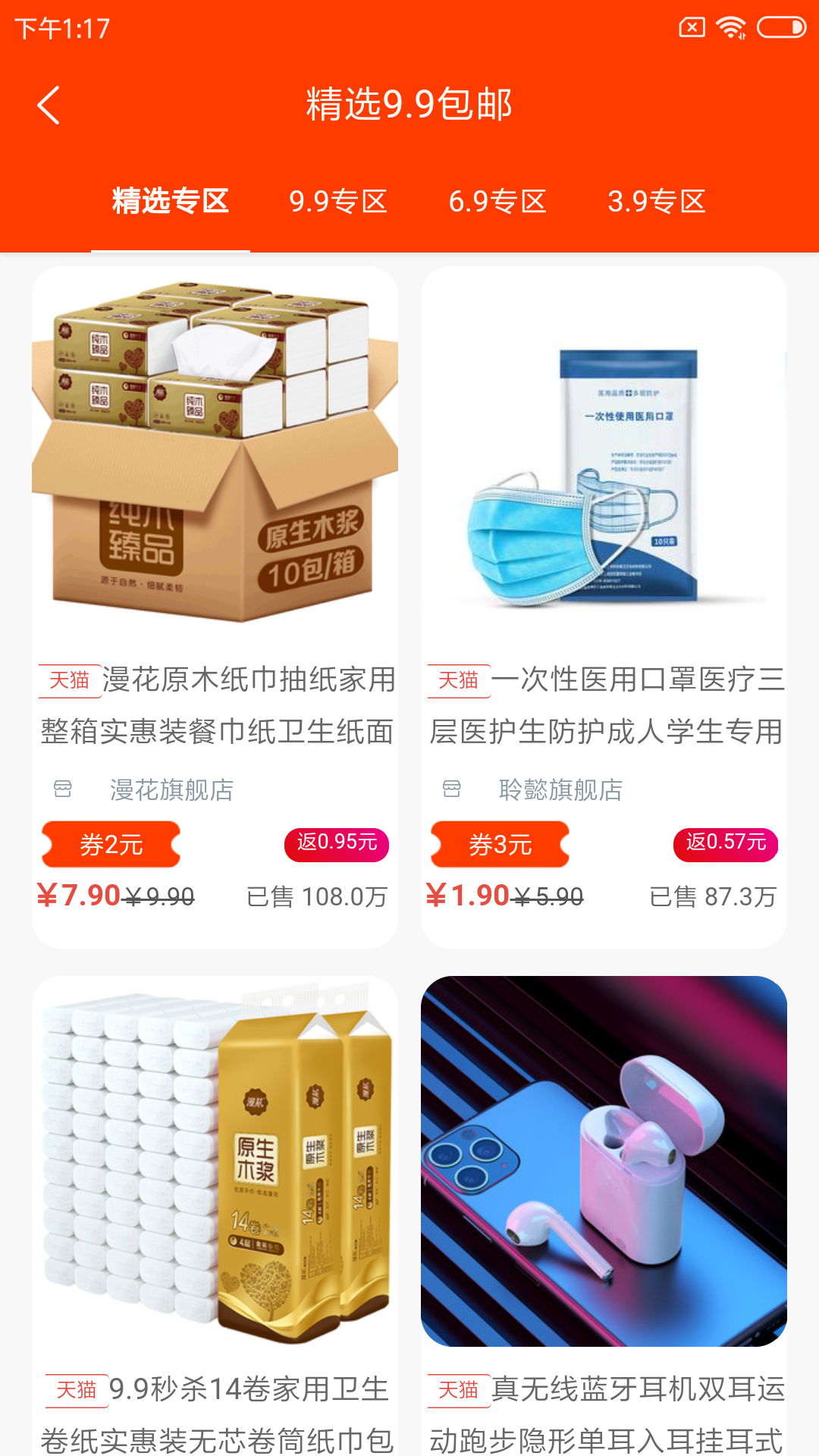Tap the 天猫 badge on the tissue product
819x1456 pixels.
[69, 682]
